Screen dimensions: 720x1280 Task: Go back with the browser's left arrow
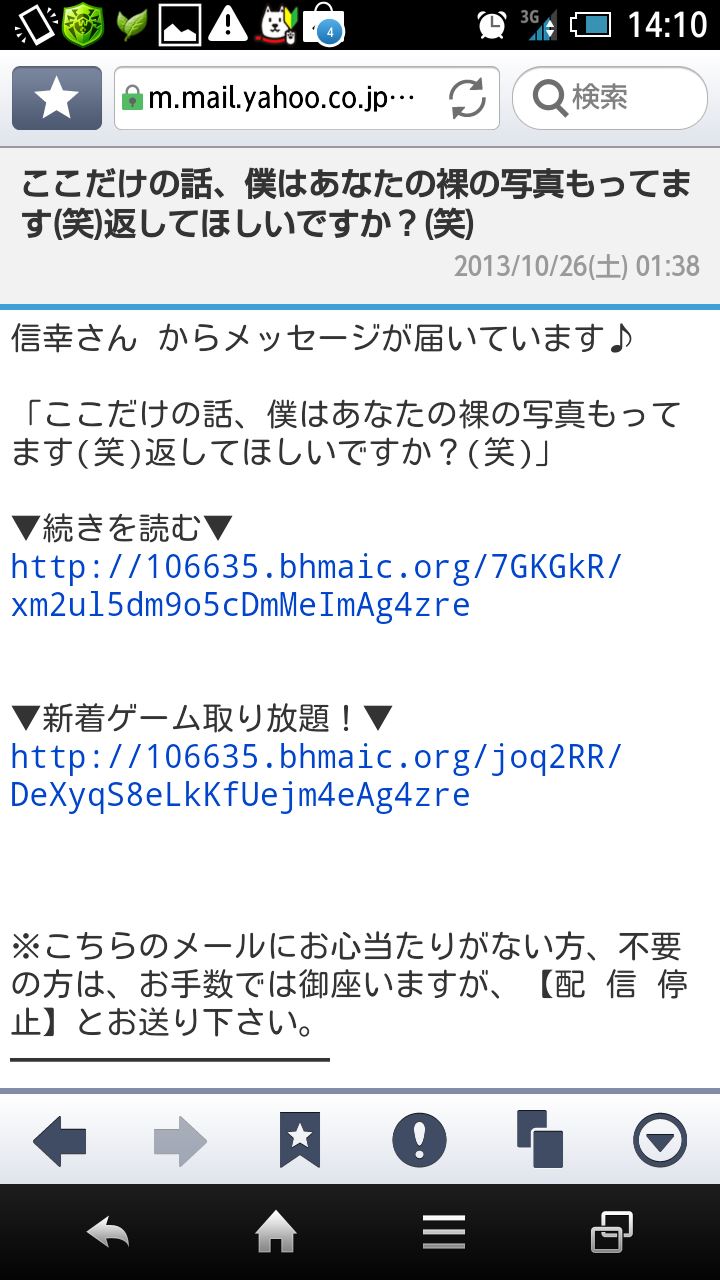tap(60, 1141)
